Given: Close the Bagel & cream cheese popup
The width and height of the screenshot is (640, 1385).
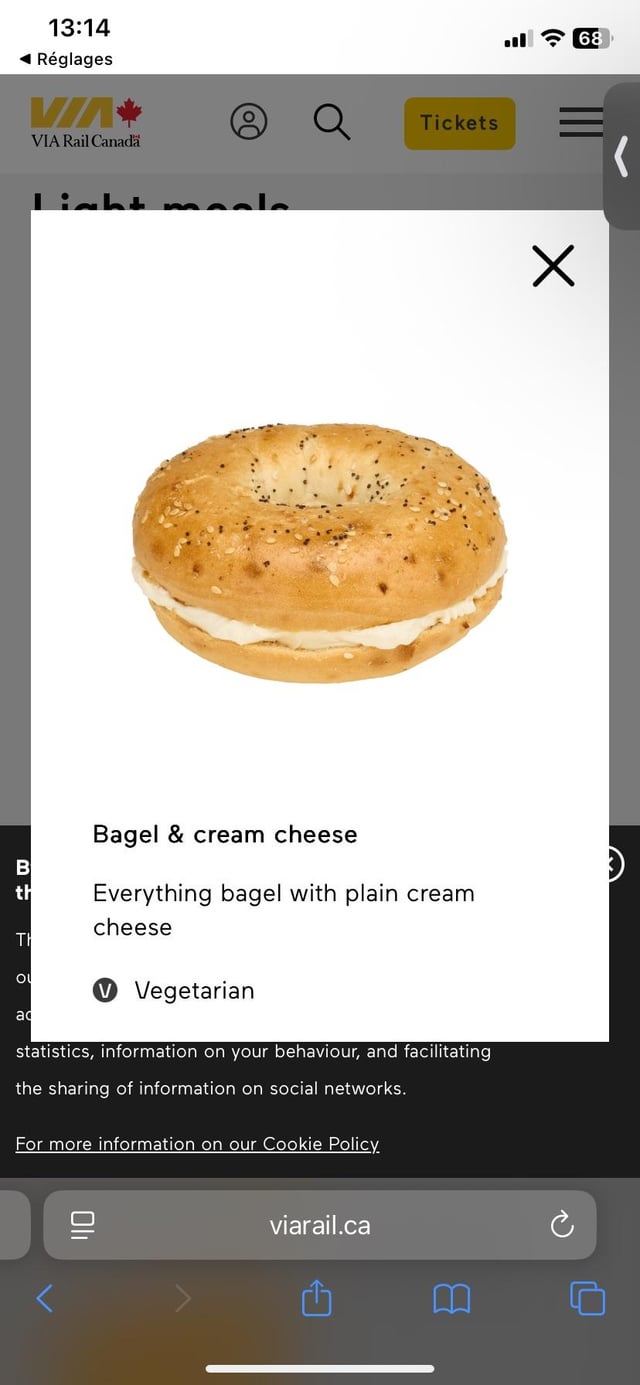Looking at the screenshot, I should pos(553,266).
